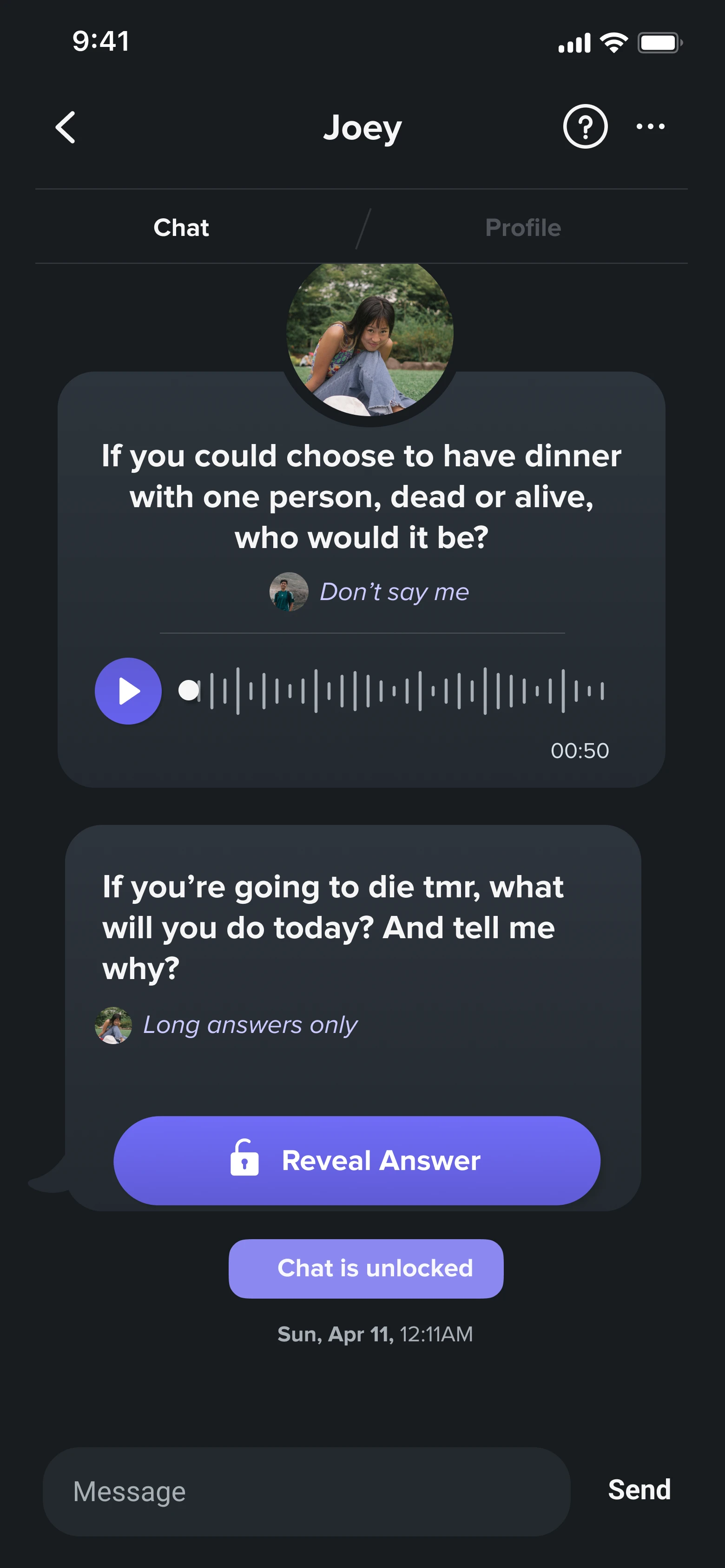Viewport: 725px width, 1568px height.
Task: Go back from Joey's chat
Action: coord(65,127)
